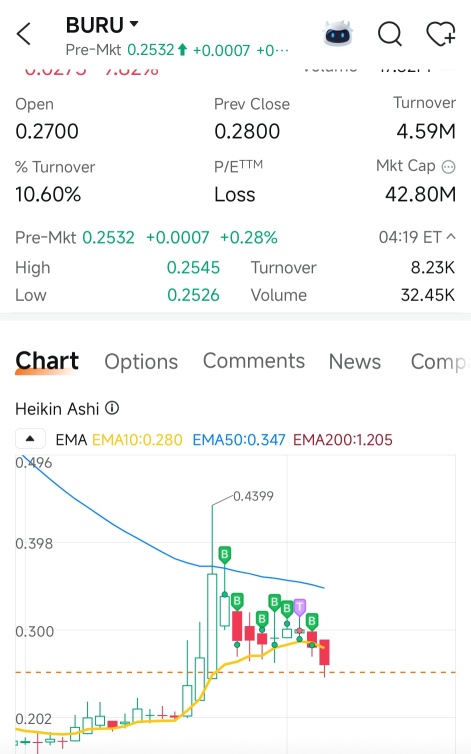471x754 pixels.
Task: Open the BURU ticker dropdown
Action: [x=102, y=25]
